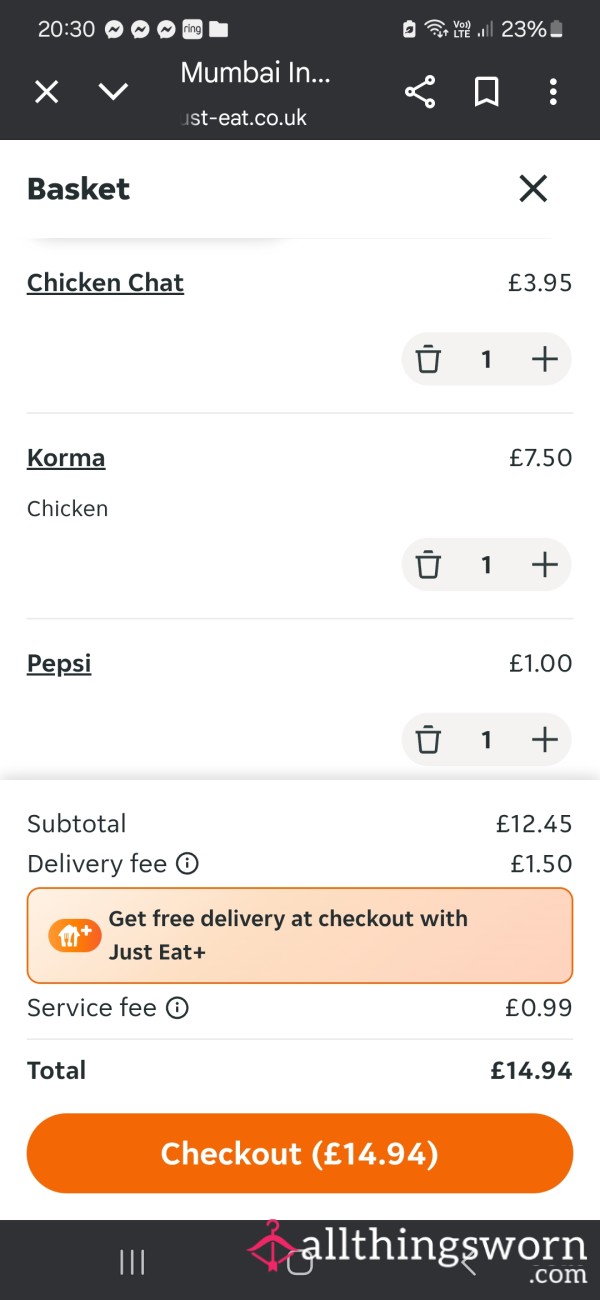
Task: Open the Chicken Chat item details
Action: [x=105, y=283]
